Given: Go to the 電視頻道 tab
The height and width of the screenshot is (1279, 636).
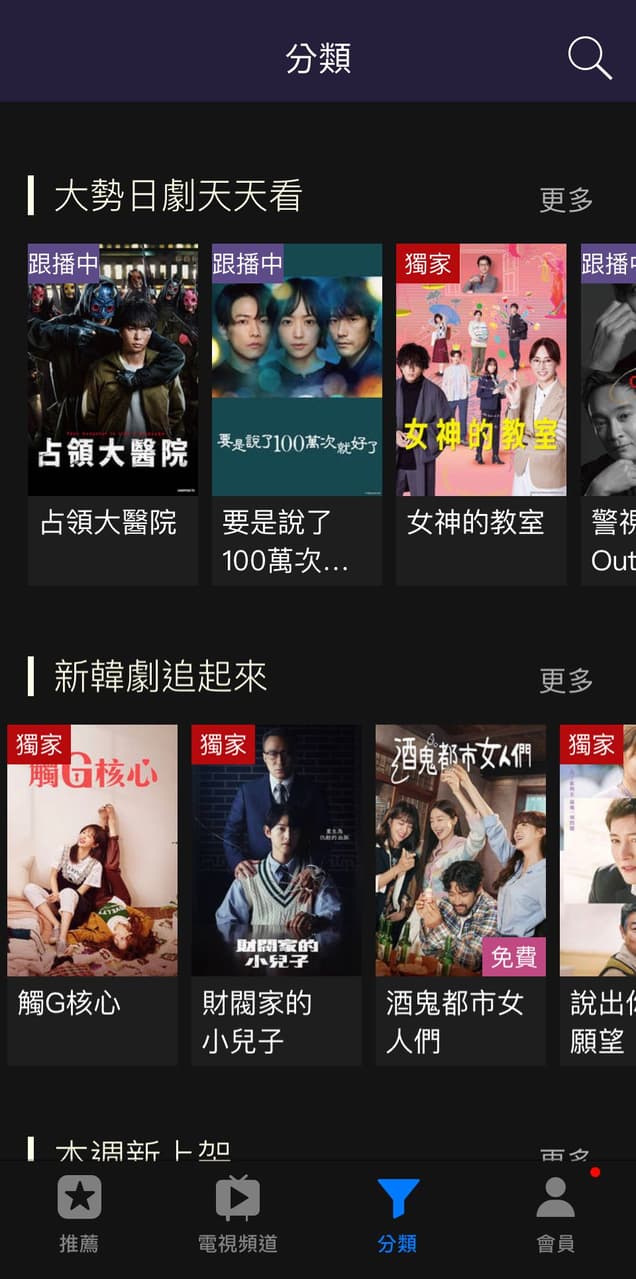Looking at the screenshot, I should pos(238,1213).
